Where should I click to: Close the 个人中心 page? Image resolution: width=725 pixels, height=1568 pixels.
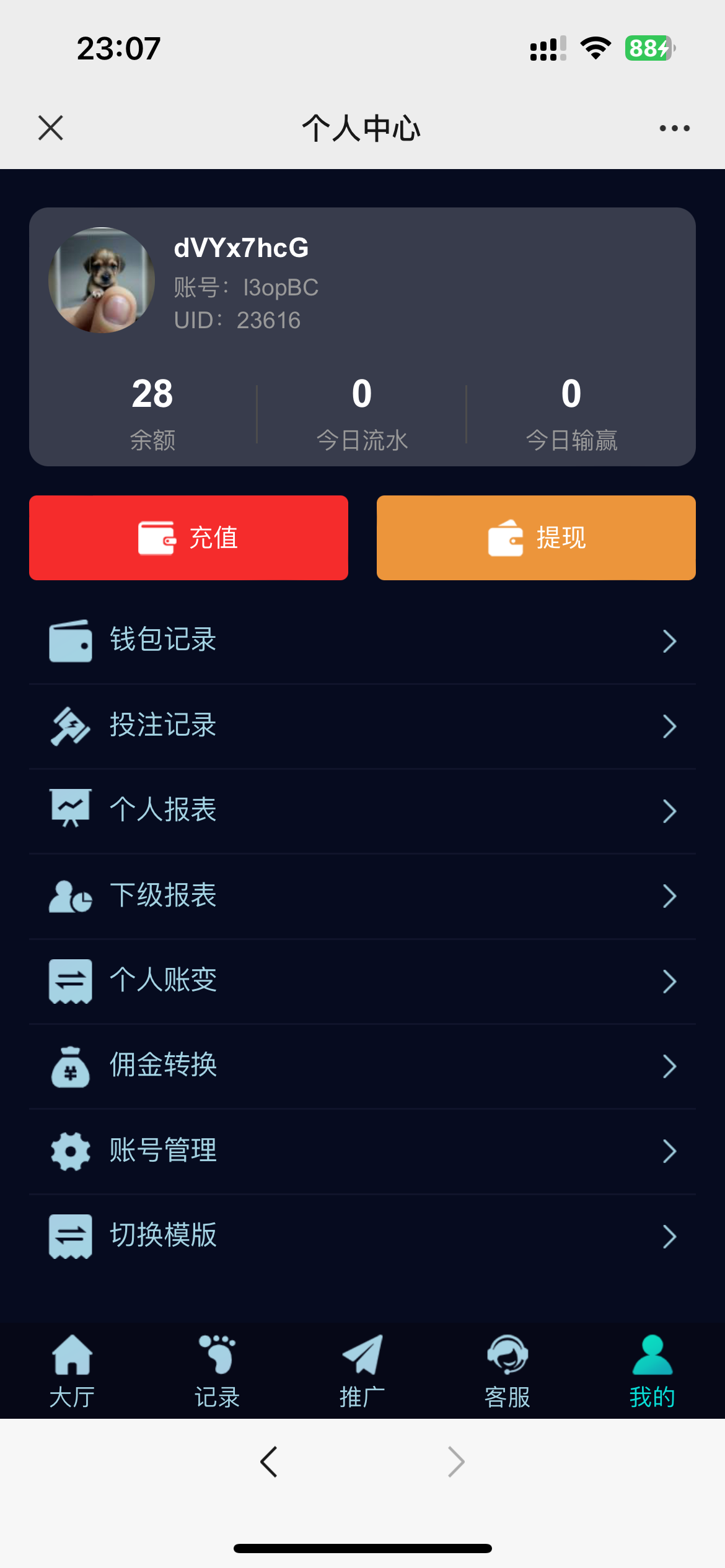click(x=51, y=128)
